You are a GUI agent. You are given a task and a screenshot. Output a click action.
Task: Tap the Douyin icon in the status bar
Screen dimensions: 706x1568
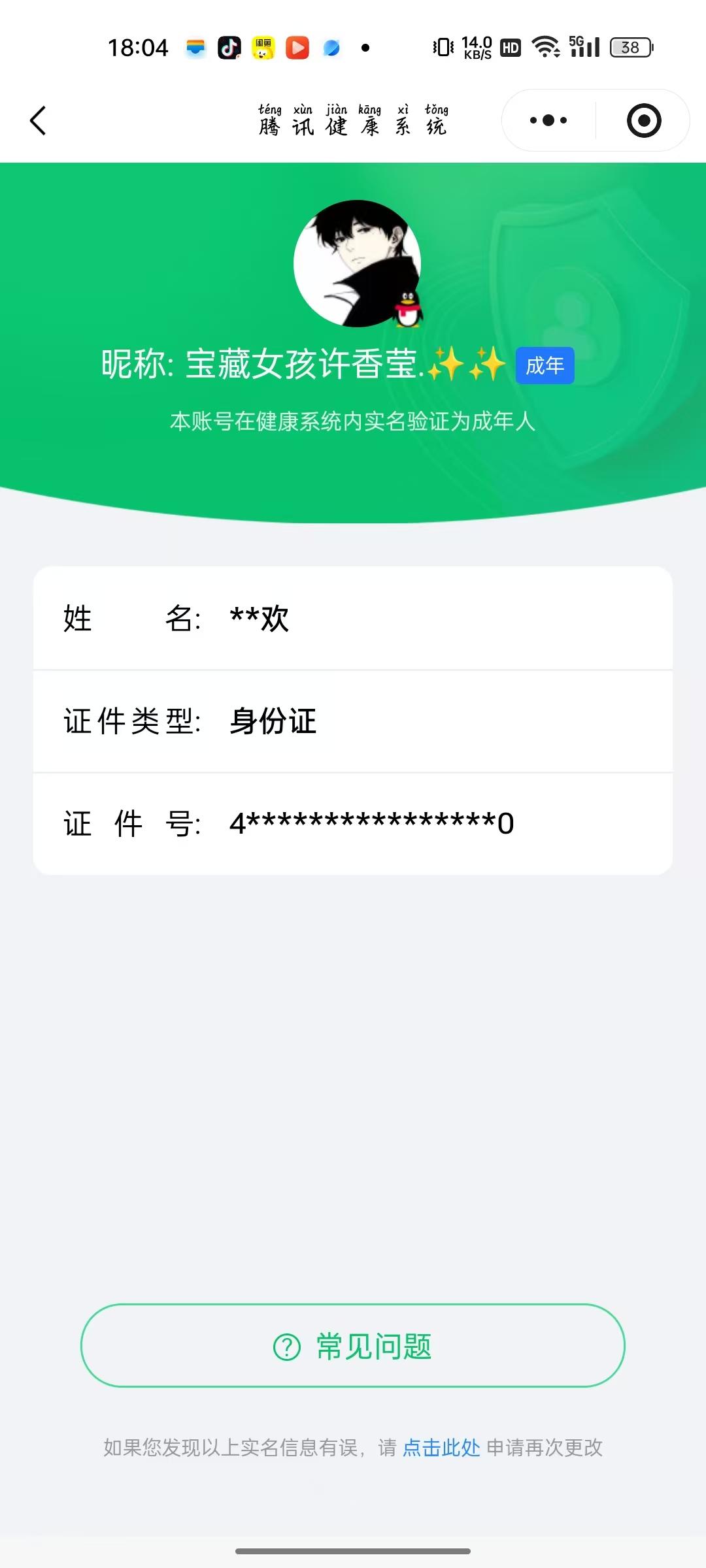pos(229,47)
